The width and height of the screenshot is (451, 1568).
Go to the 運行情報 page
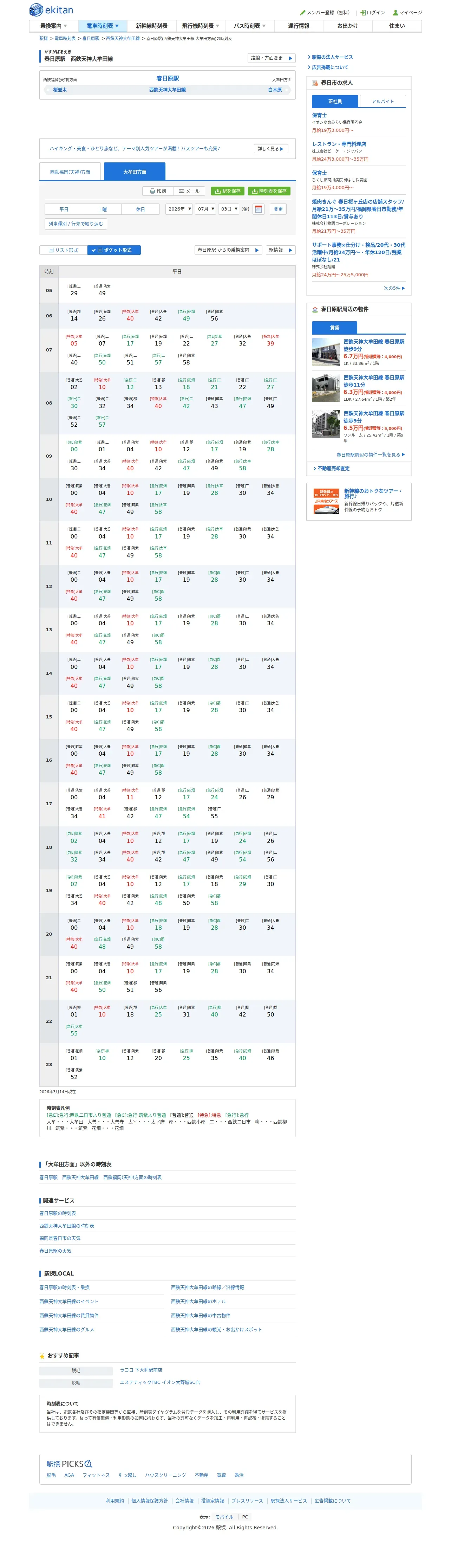point(298,26)
